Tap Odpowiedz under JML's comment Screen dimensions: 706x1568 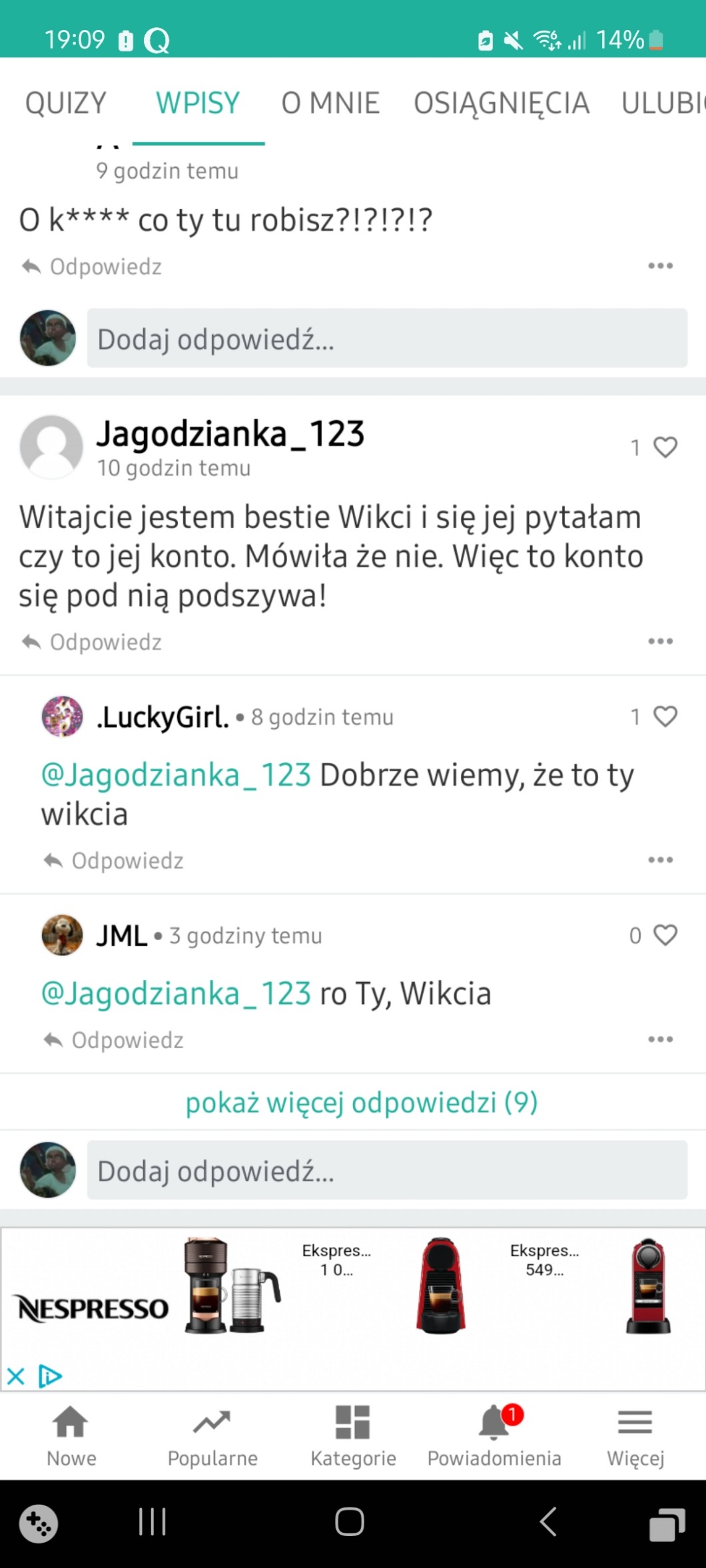[114, 1039]
